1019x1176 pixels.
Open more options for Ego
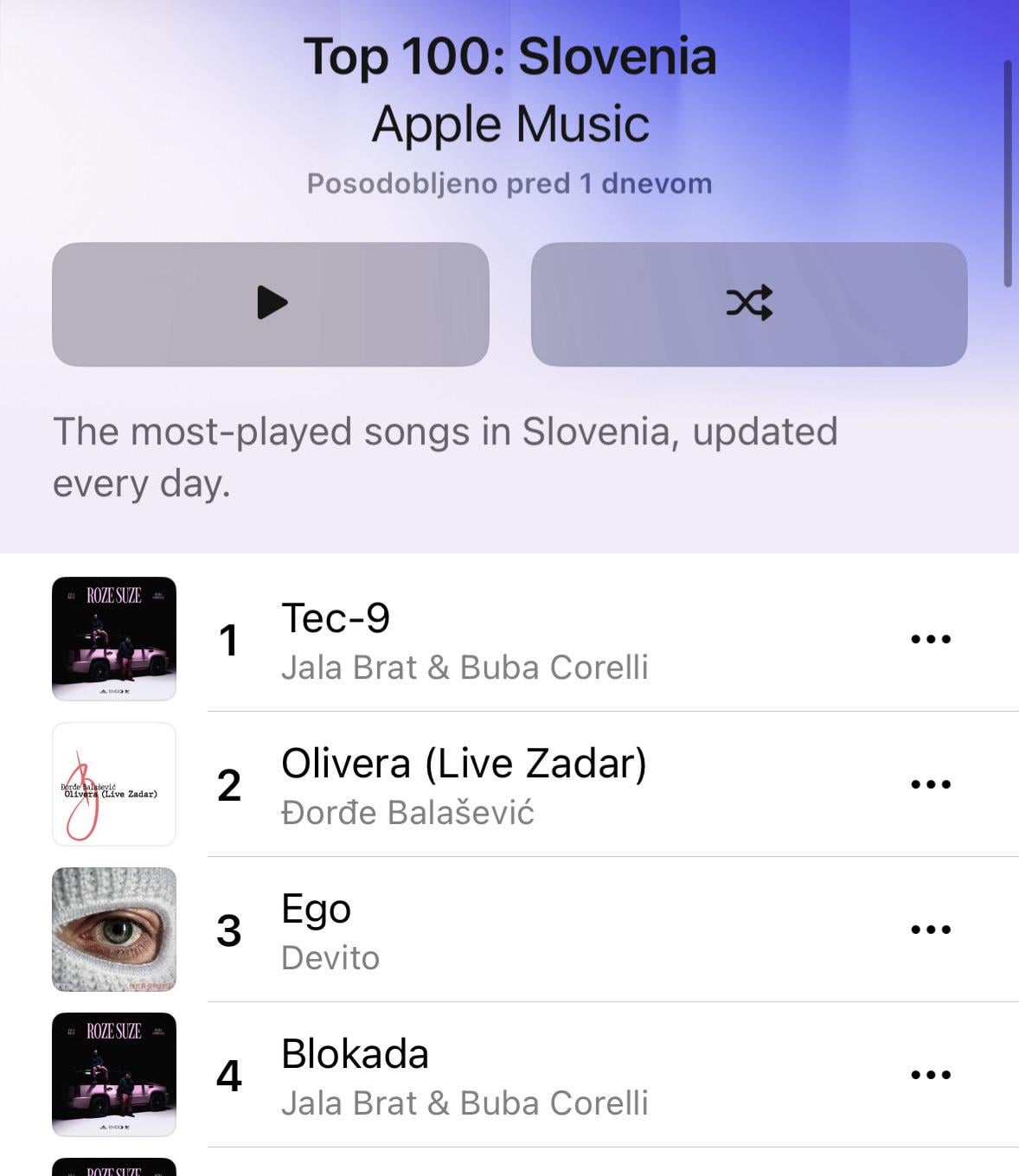931,930
